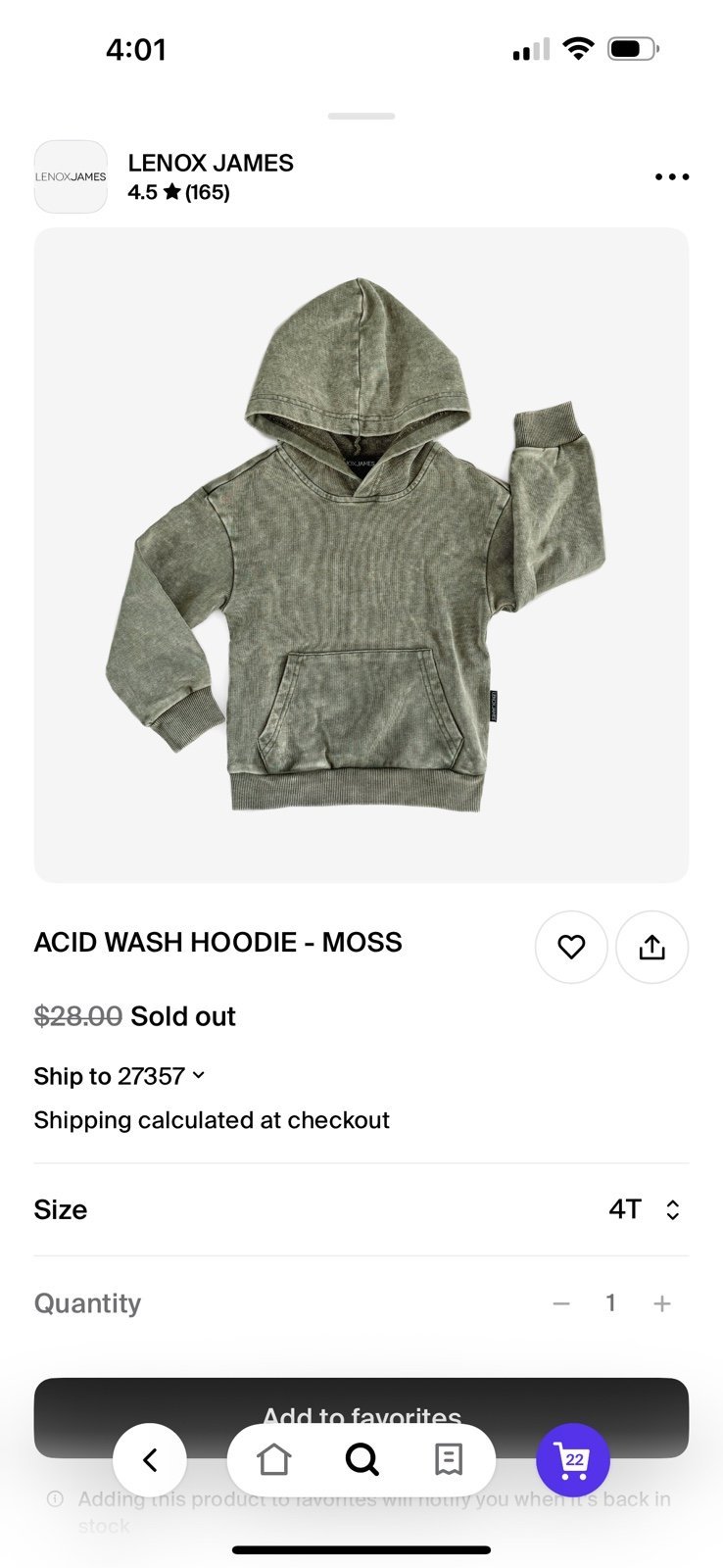723x1568 pixels.
Task: Go to the Home tab
Action: click(274, 1460)
